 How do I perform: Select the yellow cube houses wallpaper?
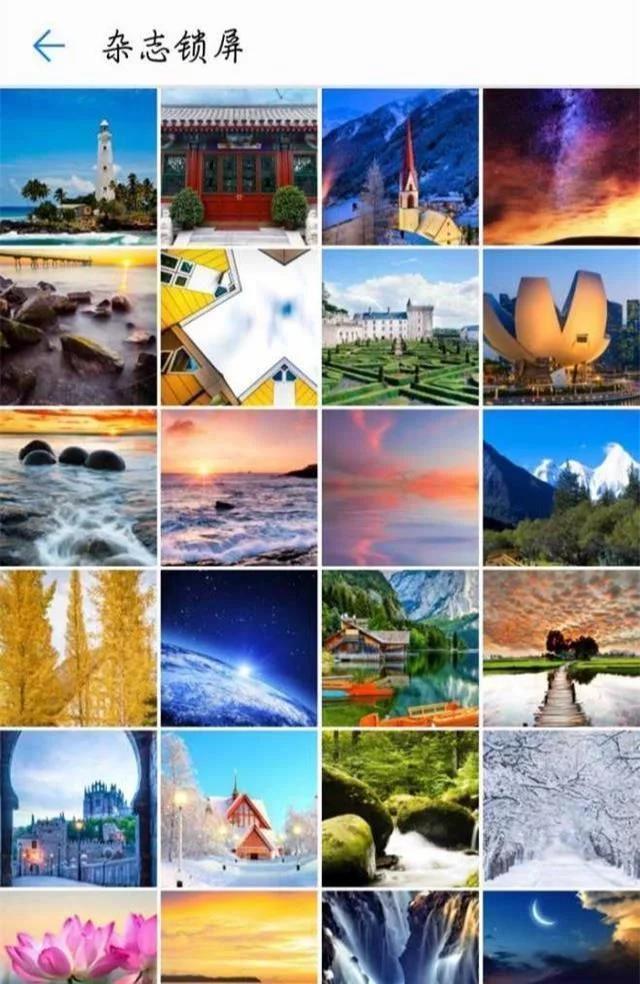point(239,327)
